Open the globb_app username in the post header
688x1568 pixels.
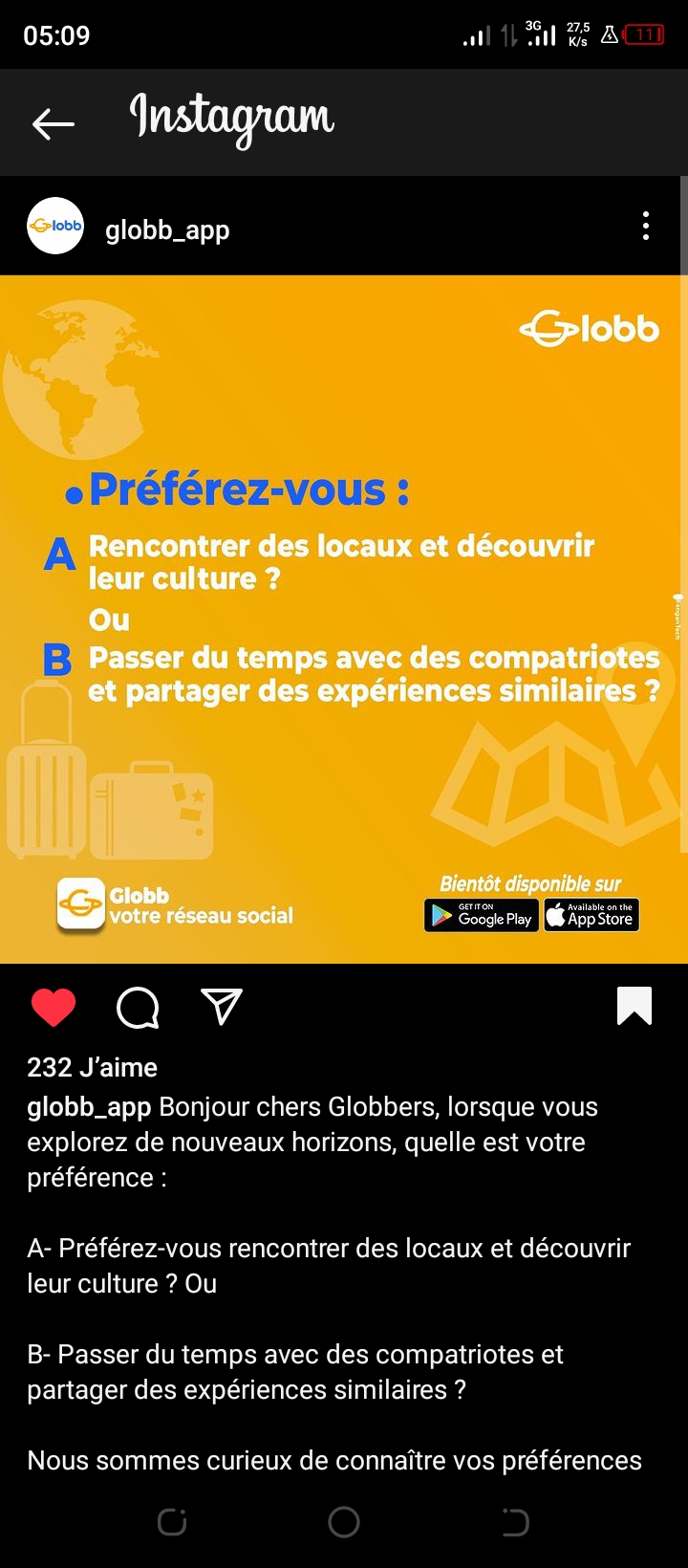click(x=167, y=230)
